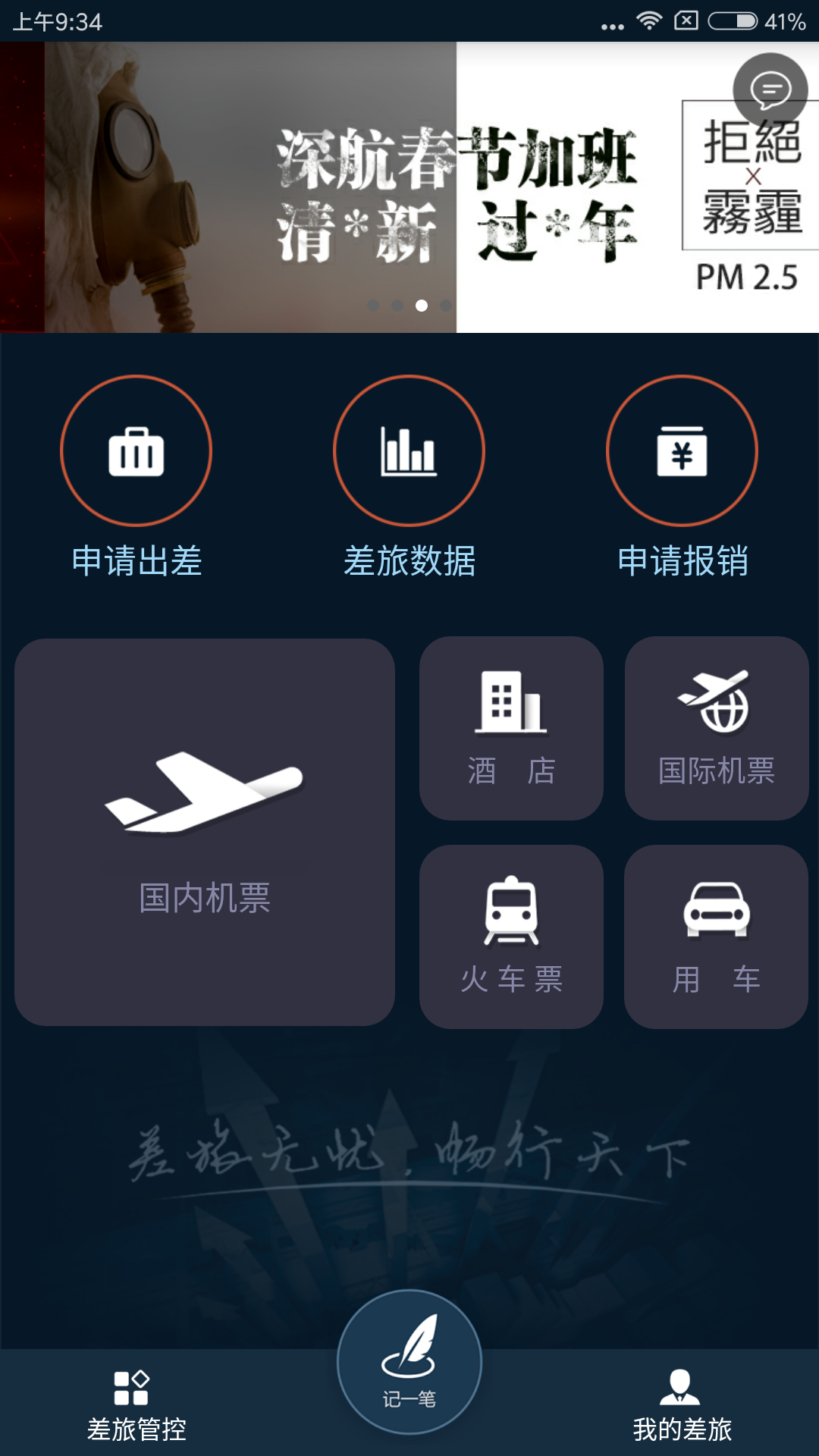Select 国际机票 international flights
Image resolution: width=819 pixels, height=1456 pixels.
(x=717, y=728)
